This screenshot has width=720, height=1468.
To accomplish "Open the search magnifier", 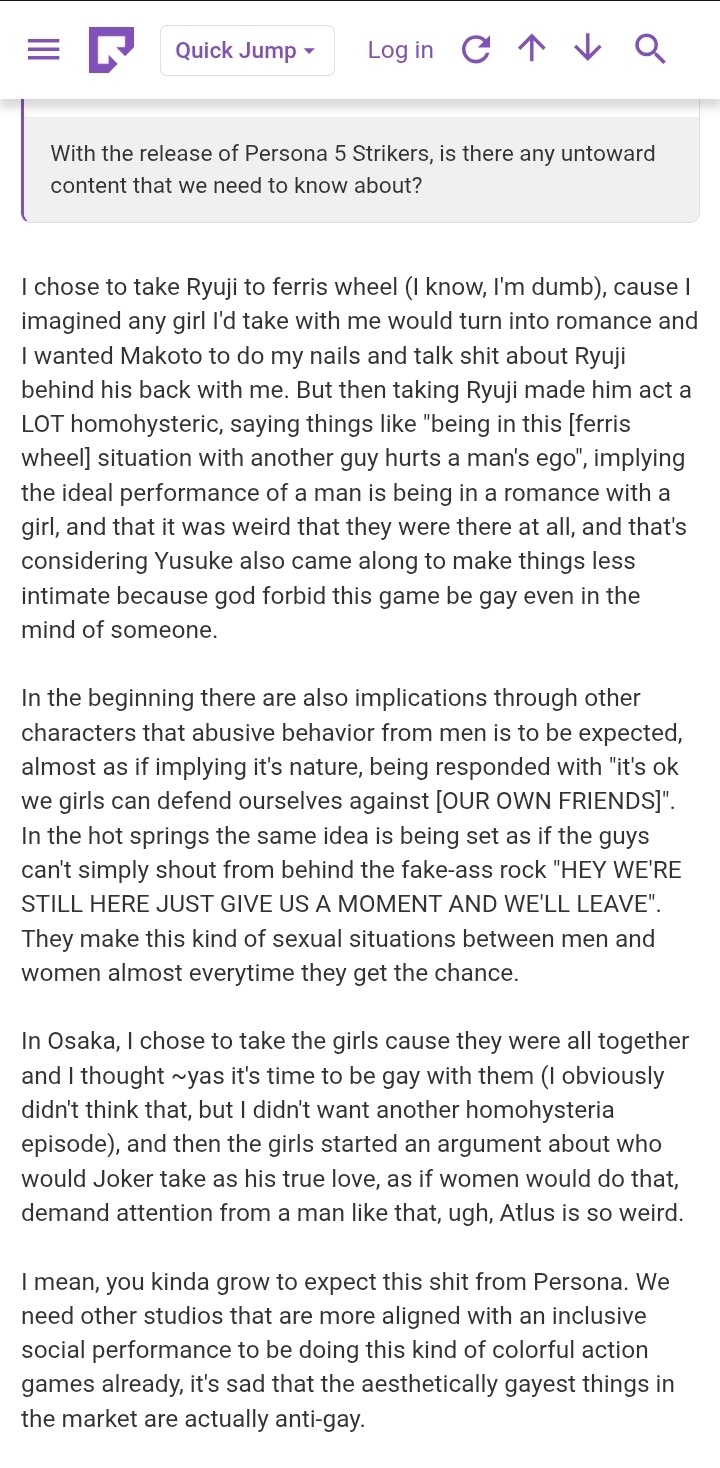I will [x=650, y=48].
